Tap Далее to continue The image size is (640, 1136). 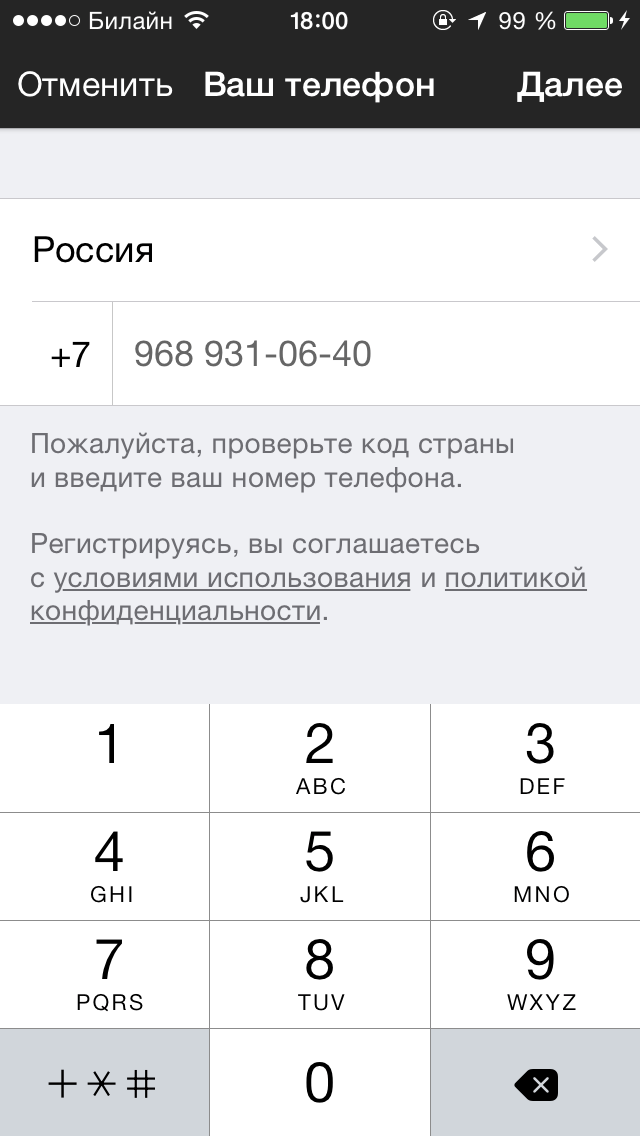[569, 85]
